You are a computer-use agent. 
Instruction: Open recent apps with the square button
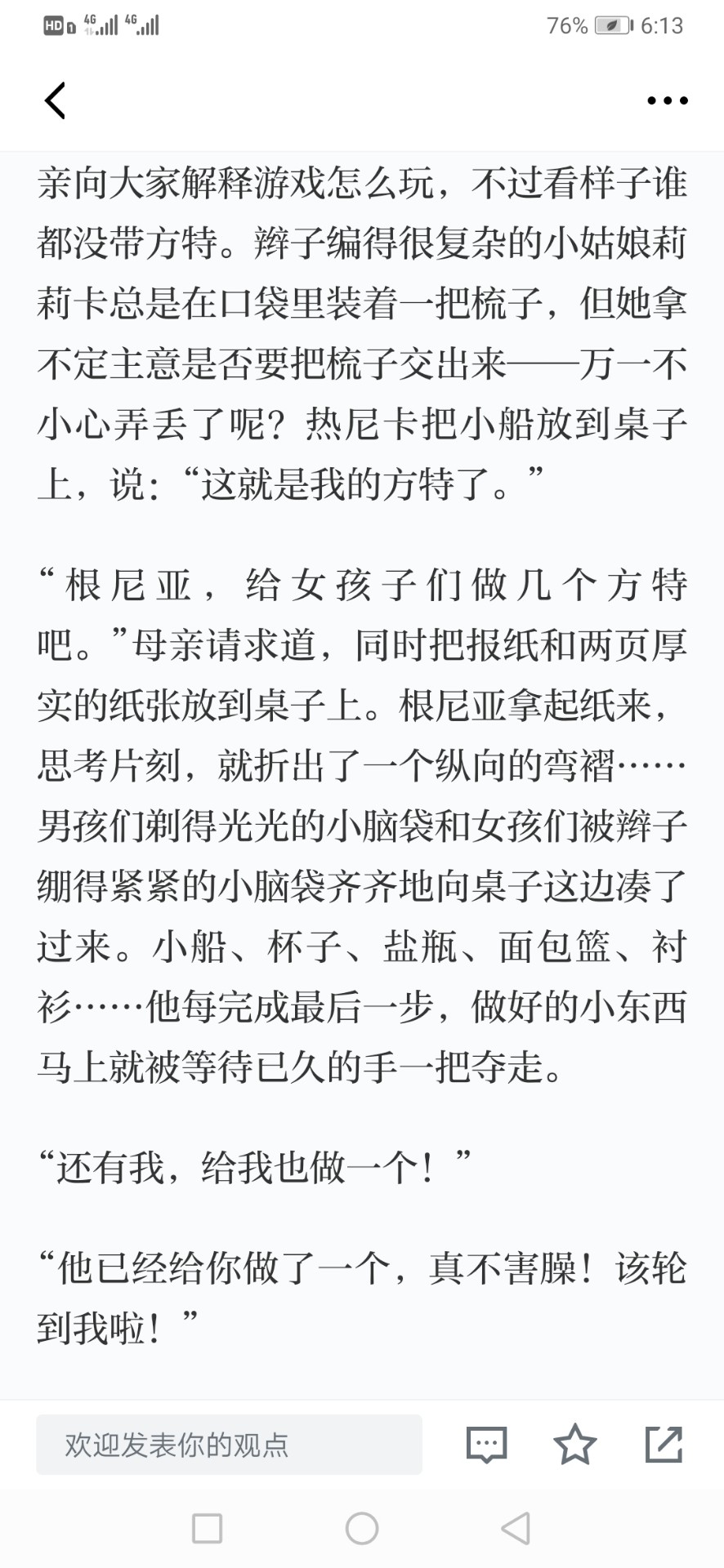tap(208, 1528)
